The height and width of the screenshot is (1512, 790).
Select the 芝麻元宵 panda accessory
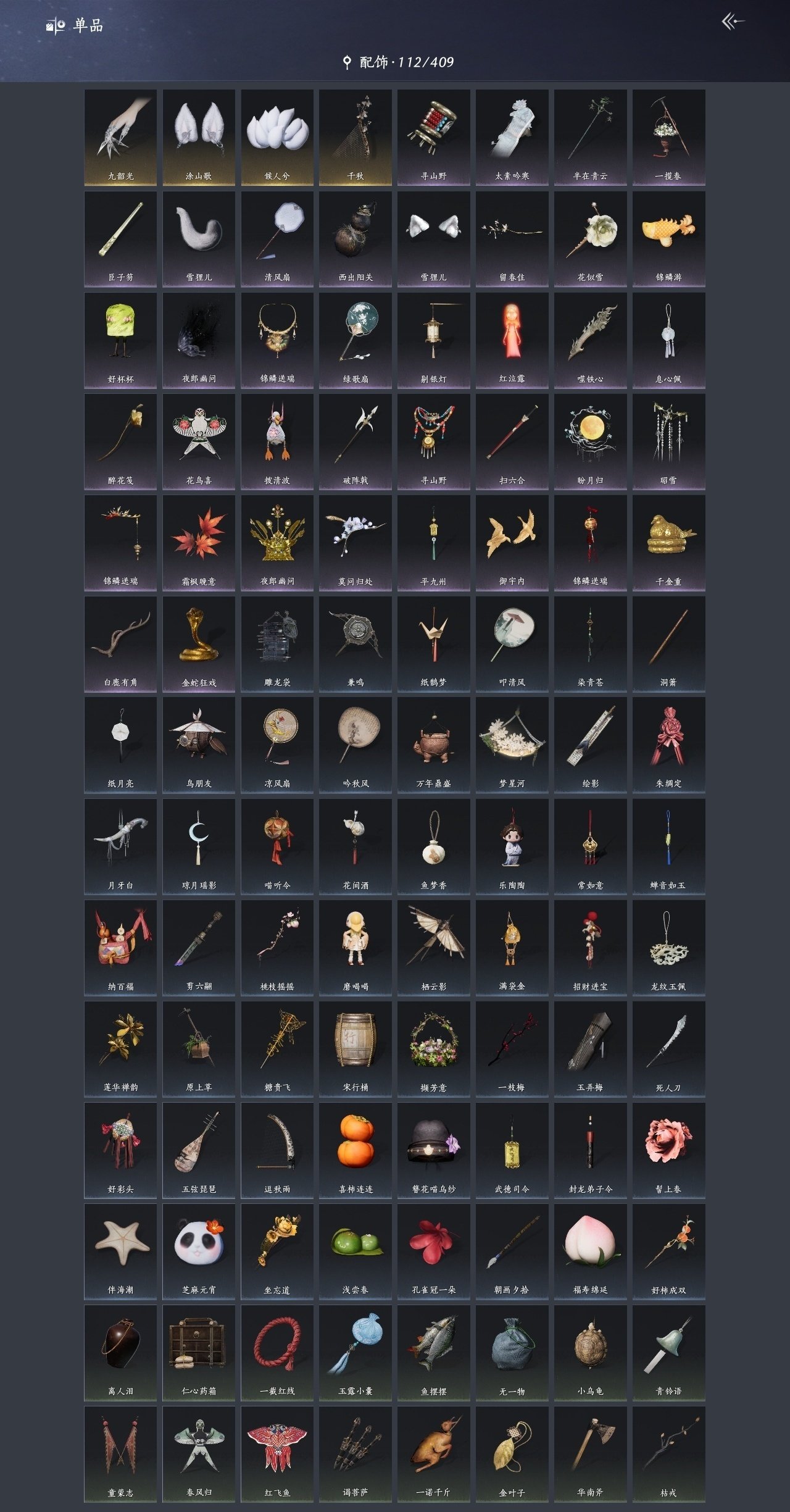199,1251
